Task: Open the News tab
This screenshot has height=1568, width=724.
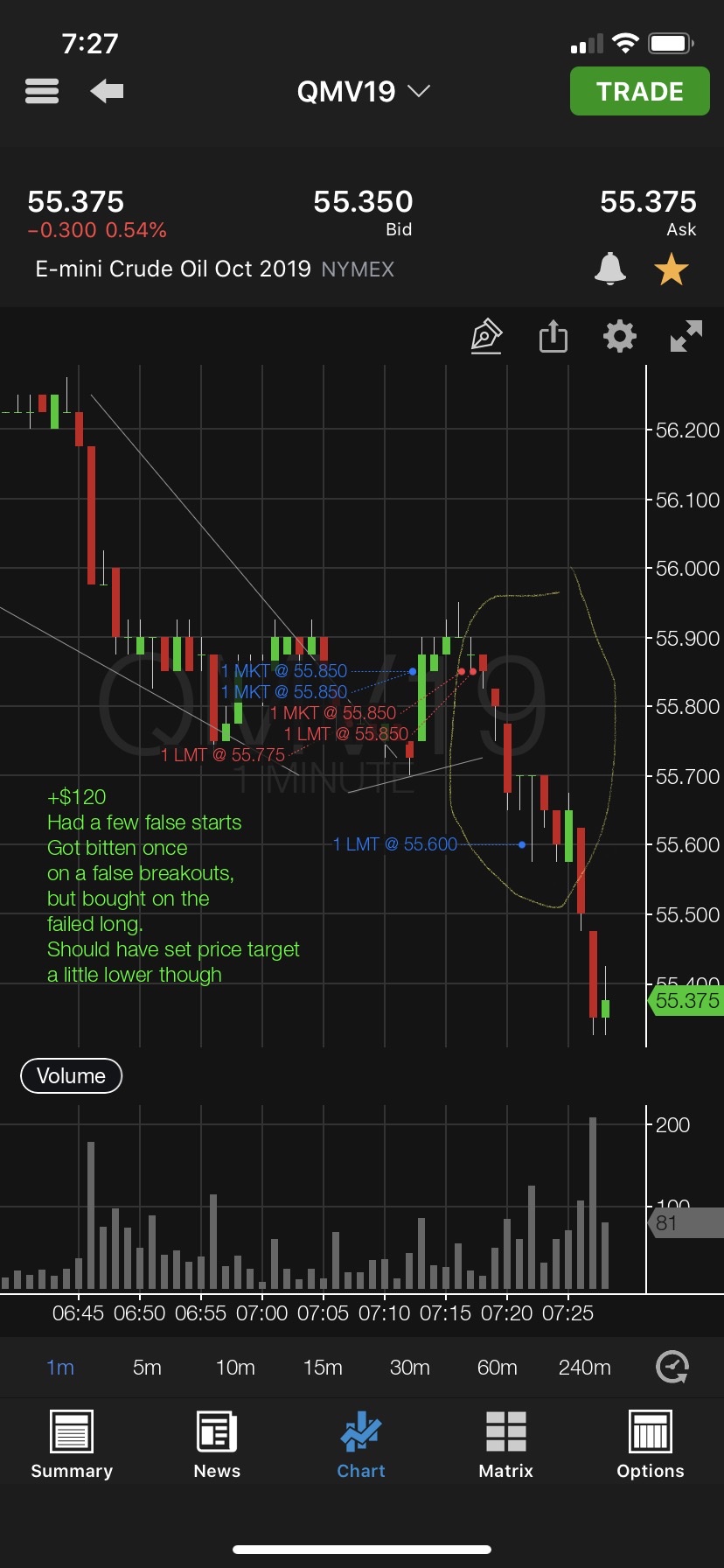Action: click(217, 1445)
